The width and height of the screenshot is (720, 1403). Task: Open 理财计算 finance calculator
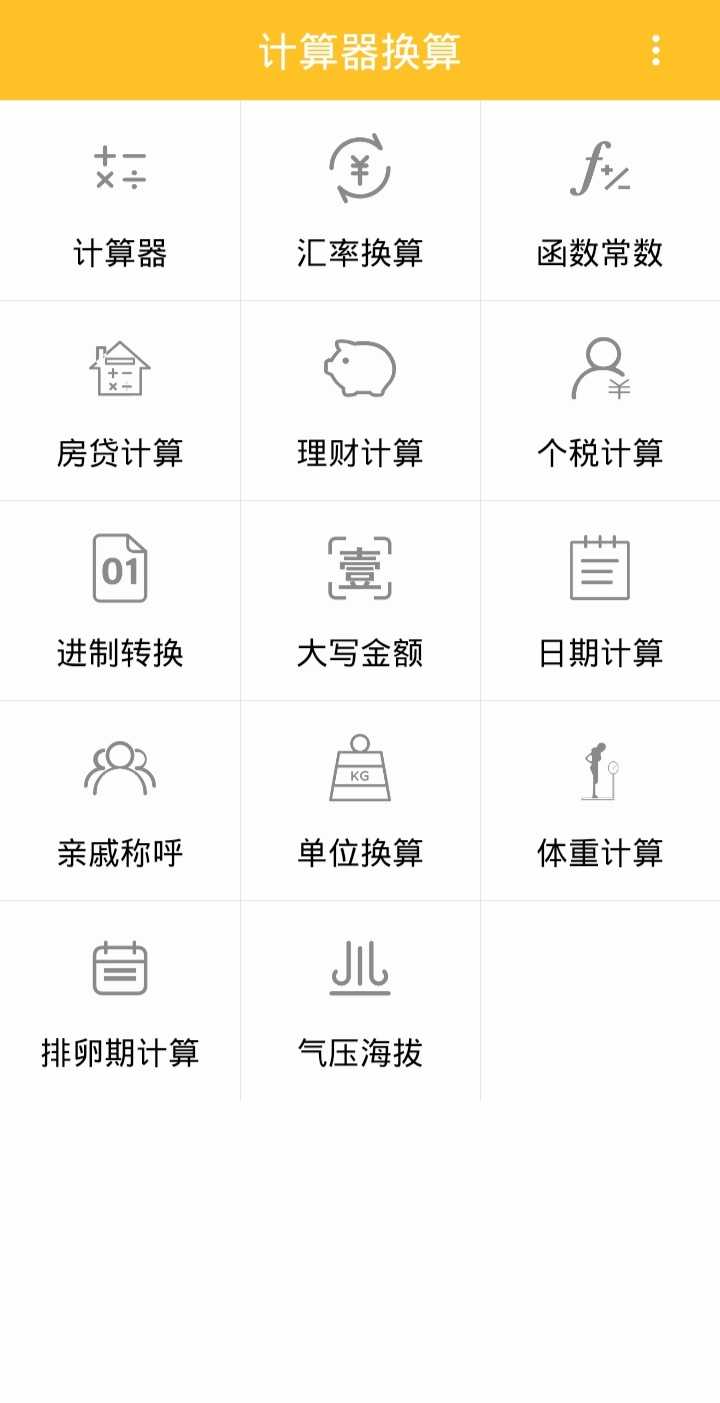tap(360, 401)
